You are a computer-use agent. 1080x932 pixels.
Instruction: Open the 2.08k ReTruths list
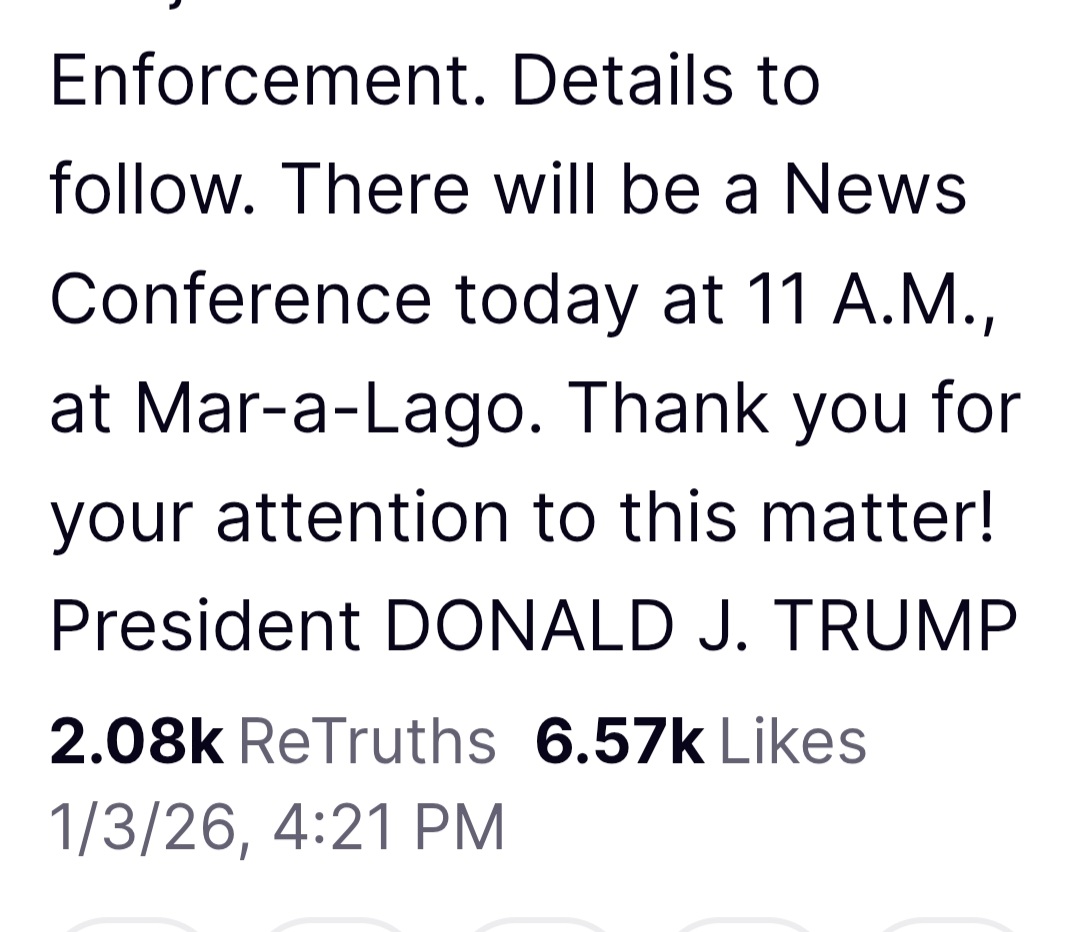pyautogui.click(x=272, y=742)
